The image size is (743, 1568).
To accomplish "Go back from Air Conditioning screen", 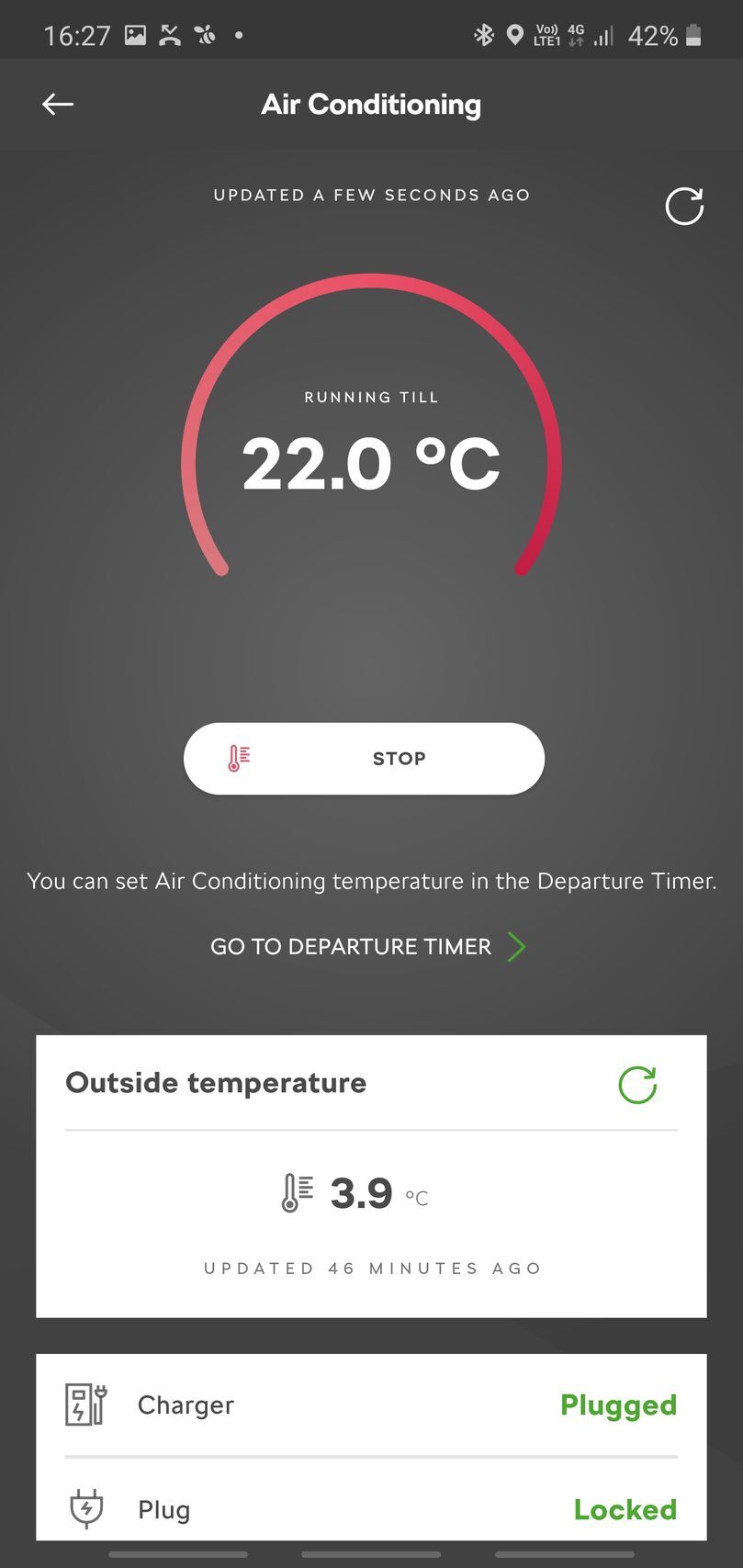I will (x=58, y=105).
